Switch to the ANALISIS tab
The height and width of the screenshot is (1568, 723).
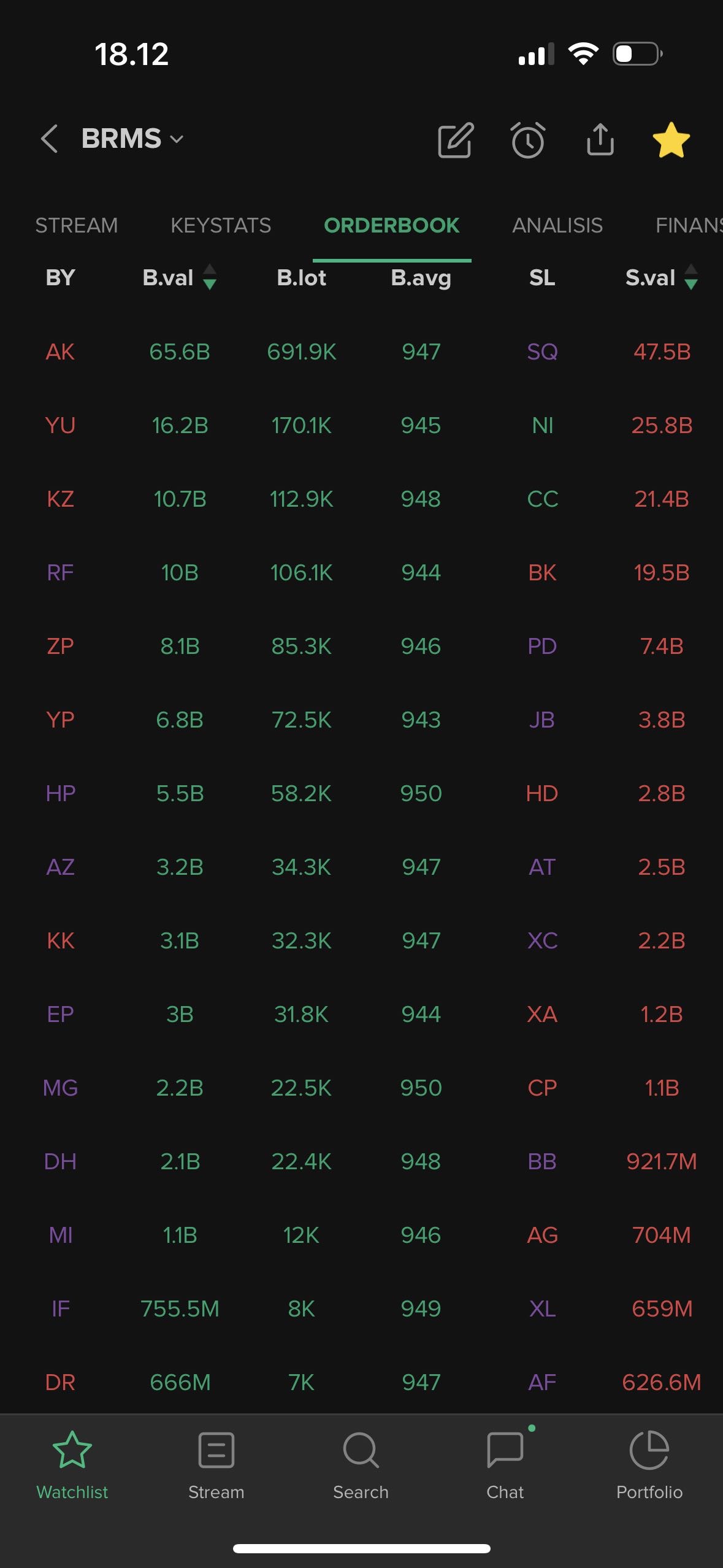coord(557,226)
